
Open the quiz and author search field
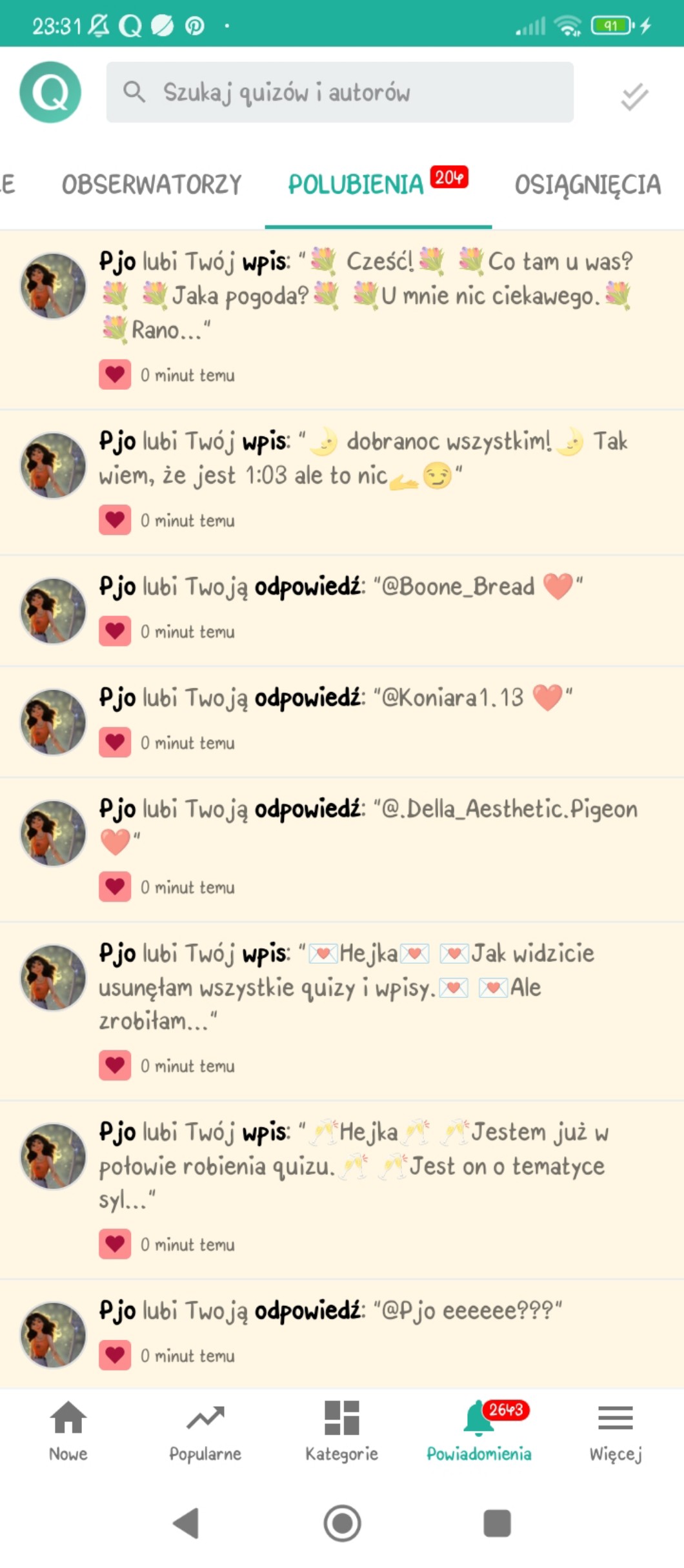339,92
